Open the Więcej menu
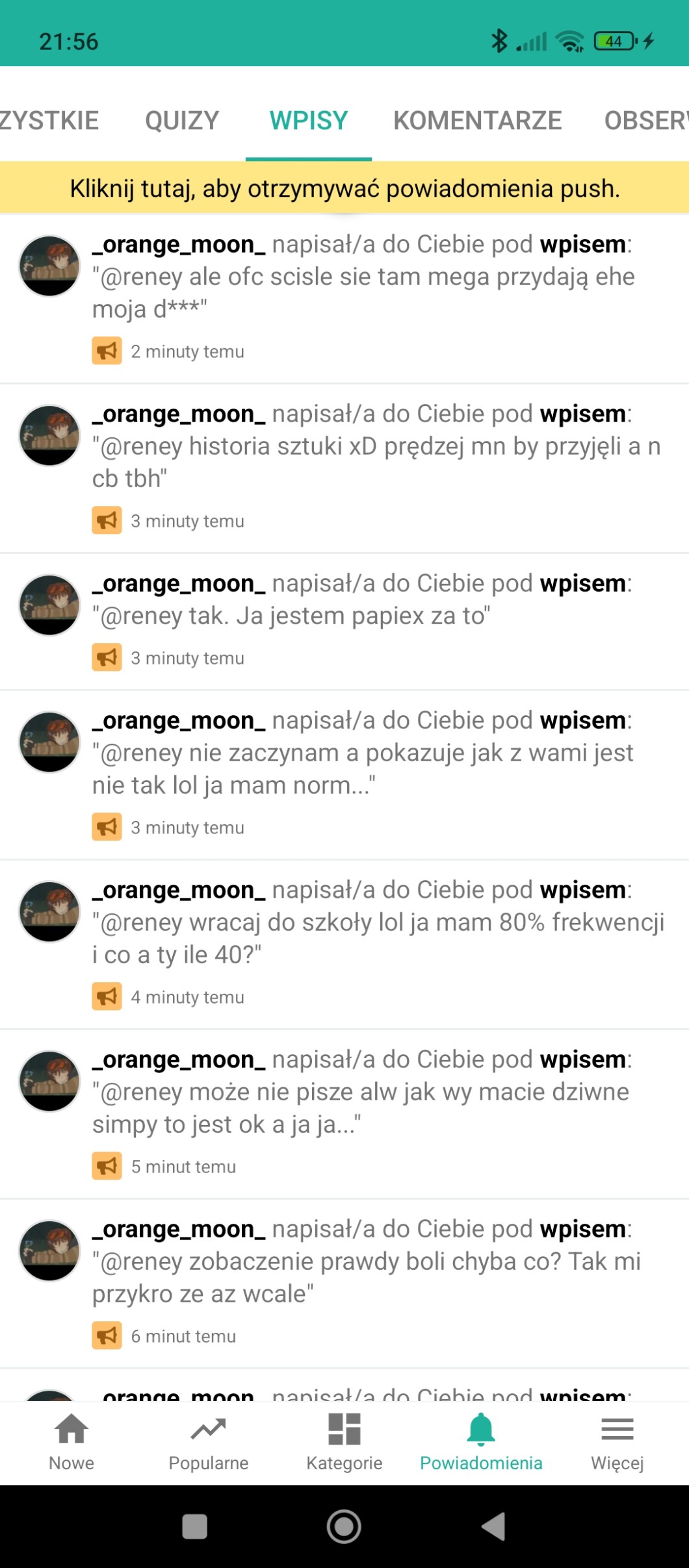Viewport: 689px width, 1568px height. [617, 1442]
